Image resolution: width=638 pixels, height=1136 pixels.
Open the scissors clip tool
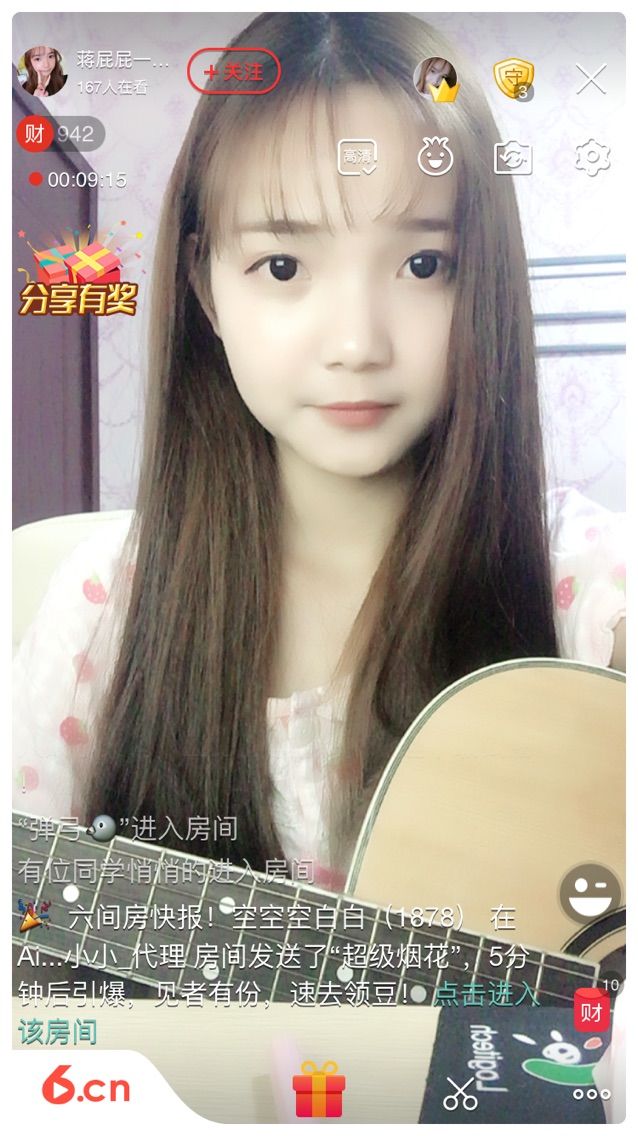(461, 1092)
